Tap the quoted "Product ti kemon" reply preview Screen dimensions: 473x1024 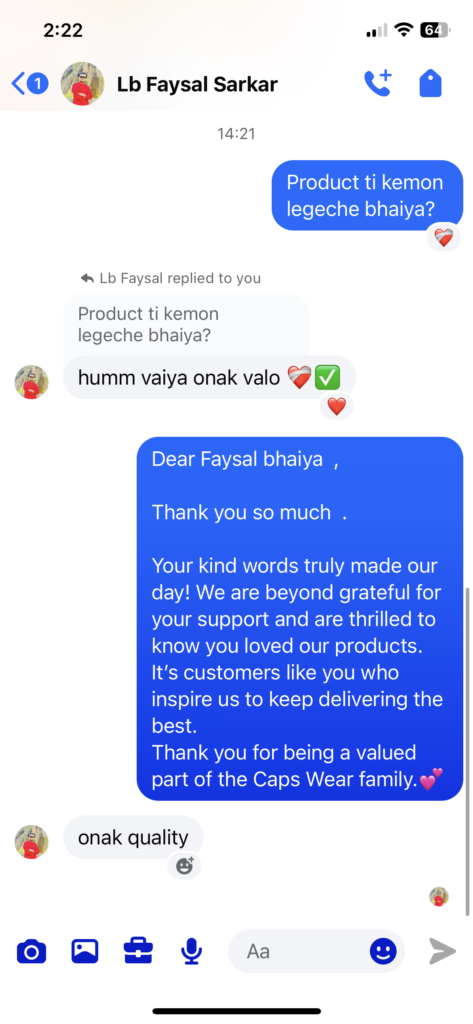coord(186,325)
